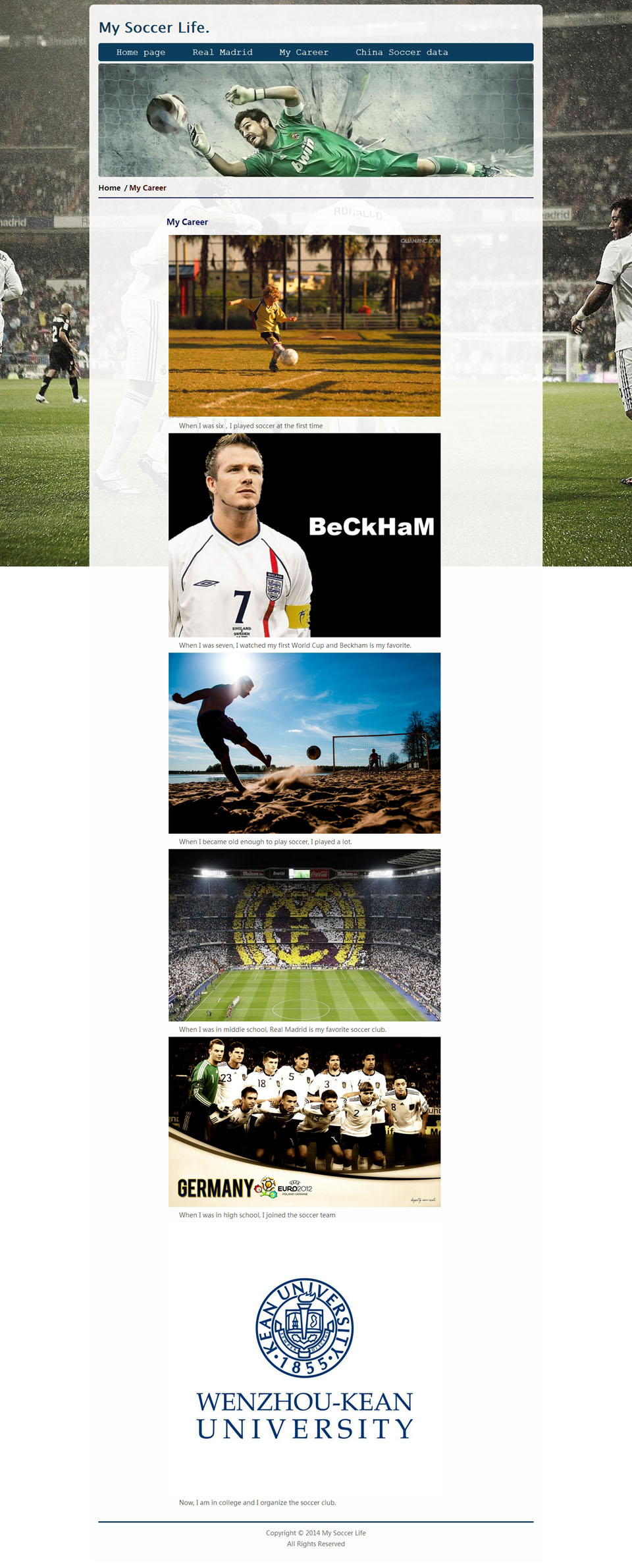
Task: Select My Career in navigation bar
Action: pos(303,52)
